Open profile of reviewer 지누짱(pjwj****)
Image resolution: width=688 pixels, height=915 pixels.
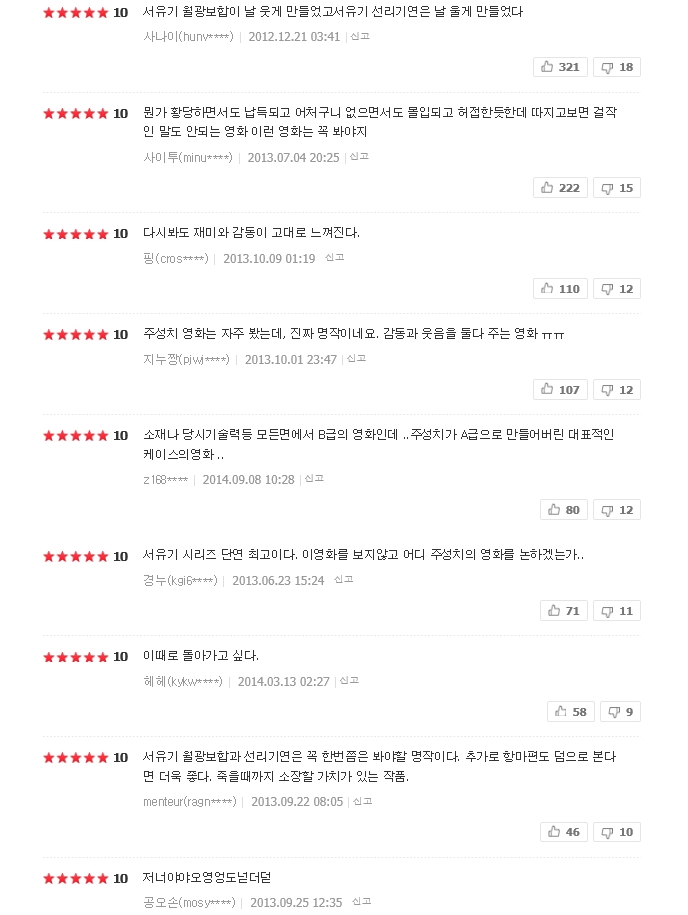(x=186, y=359)
